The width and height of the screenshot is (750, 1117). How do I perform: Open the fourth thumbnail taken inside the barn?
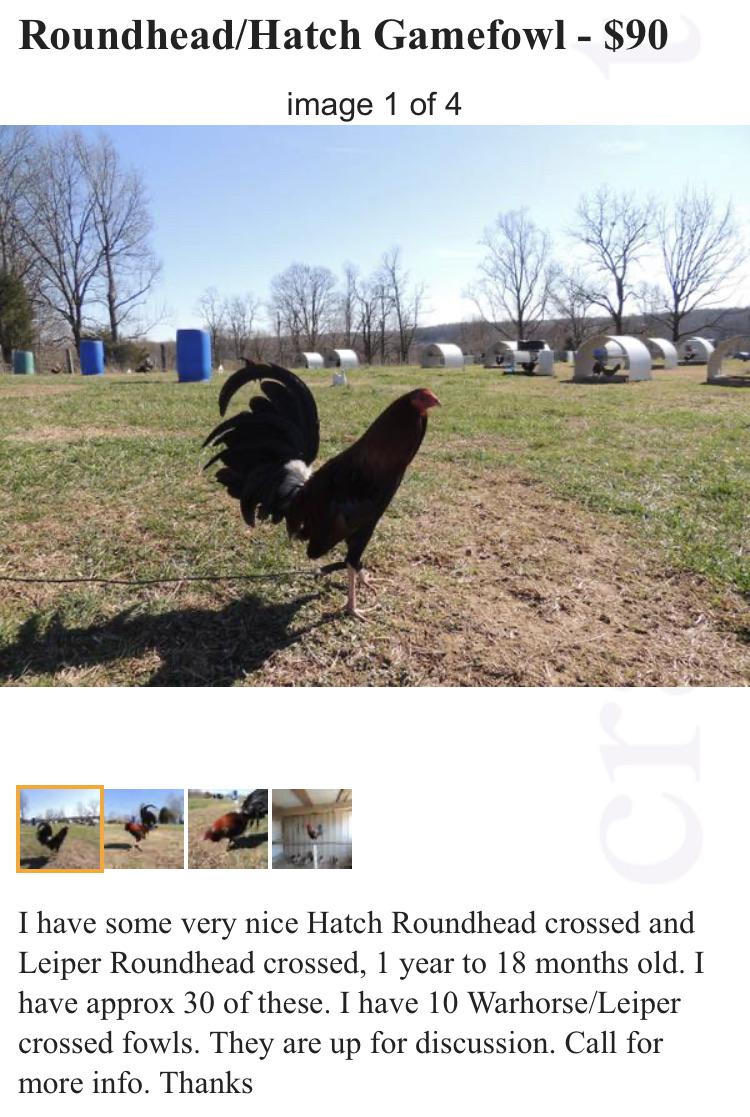312,828
